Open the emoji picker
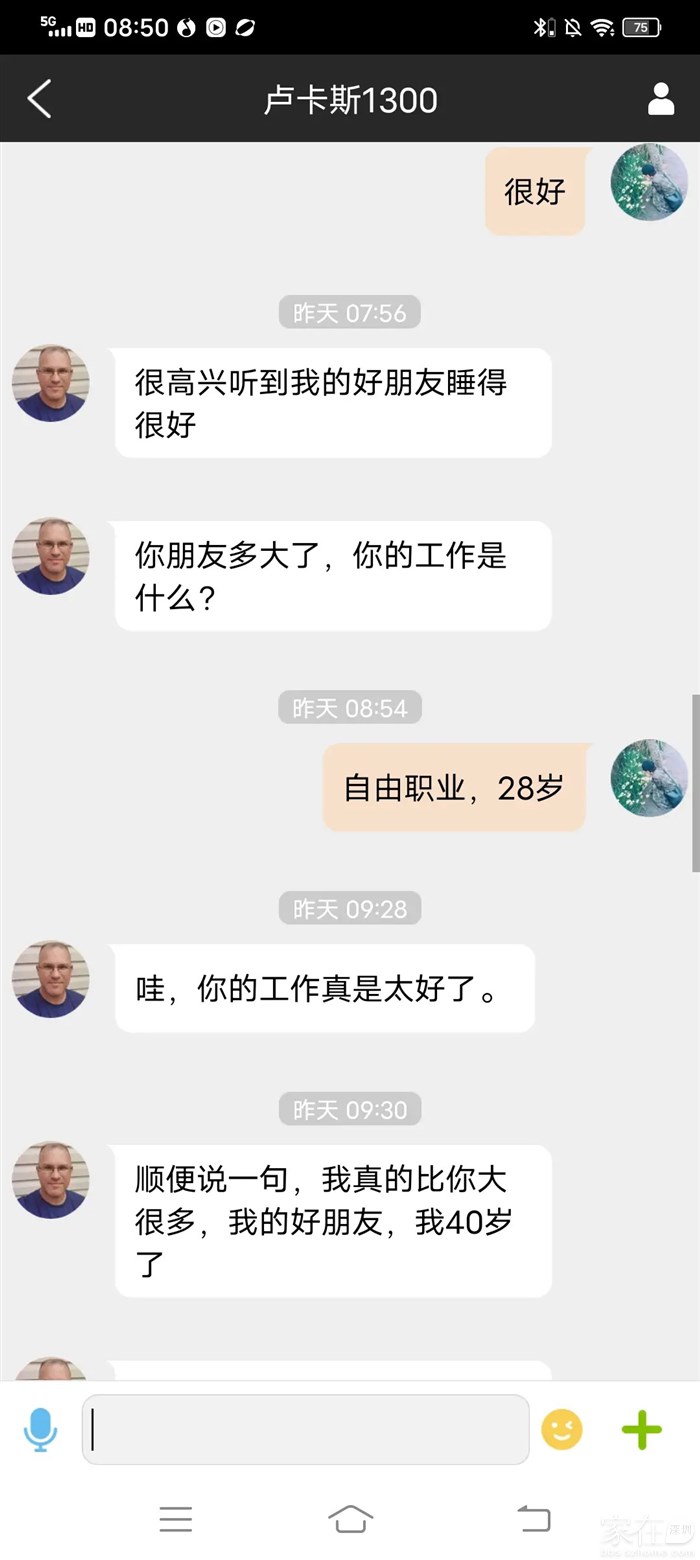The width and height of the screenshot is (700, 1560). point(561,1429)
